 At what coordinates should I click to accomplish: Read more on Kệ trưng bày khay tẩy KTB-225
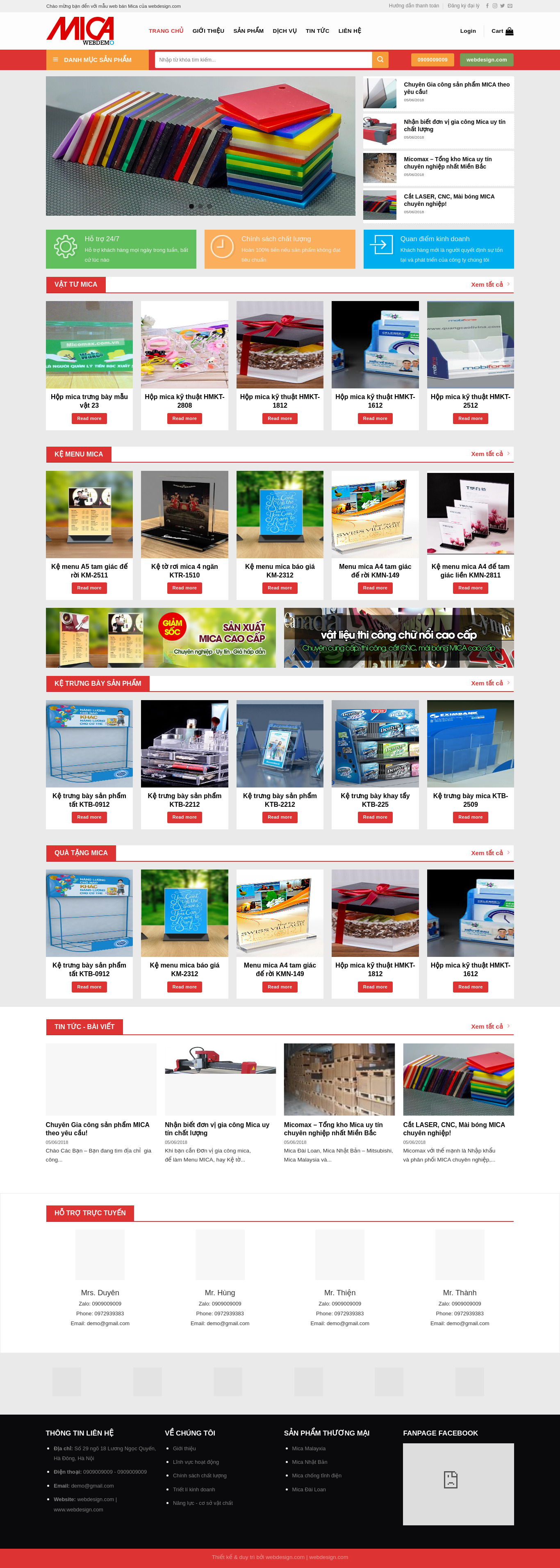[375, 817]
